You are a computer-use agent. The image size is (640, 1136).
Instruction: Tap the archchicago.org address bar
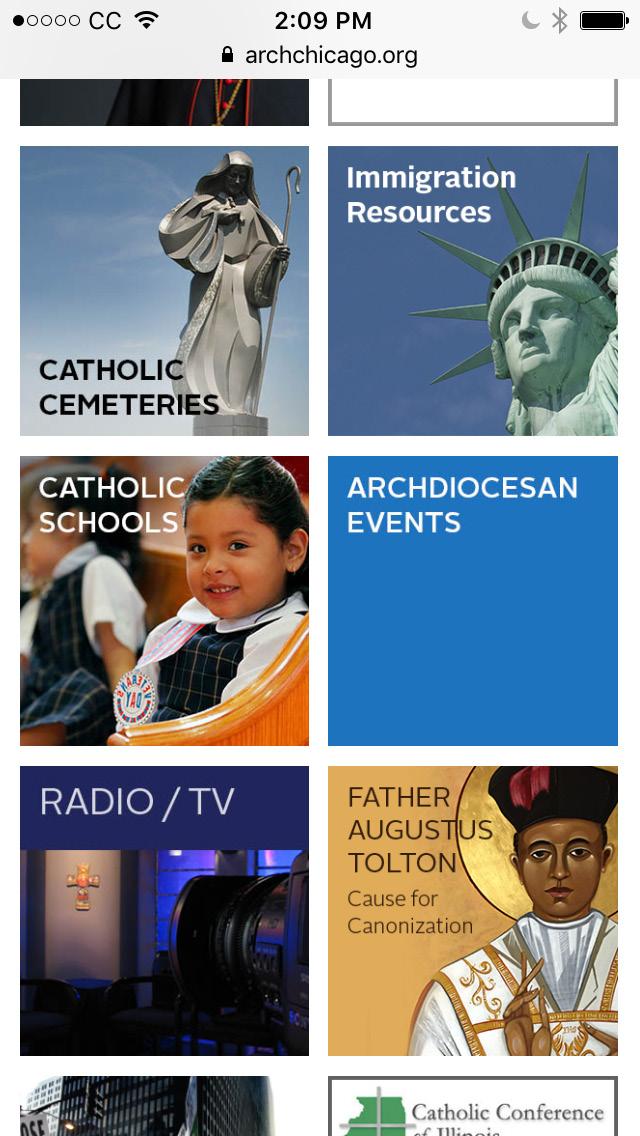pos(320,55)
